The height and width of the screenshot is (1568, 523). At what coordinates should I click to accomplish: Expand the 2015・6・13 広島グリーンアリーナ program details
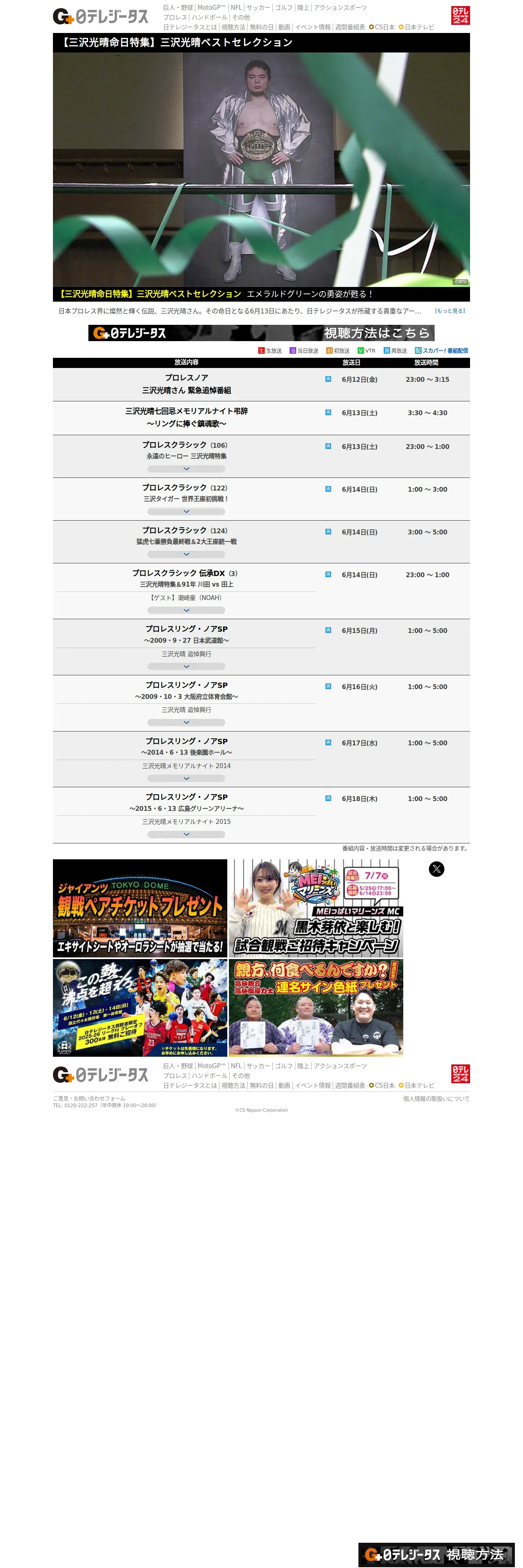pos(186,834)
